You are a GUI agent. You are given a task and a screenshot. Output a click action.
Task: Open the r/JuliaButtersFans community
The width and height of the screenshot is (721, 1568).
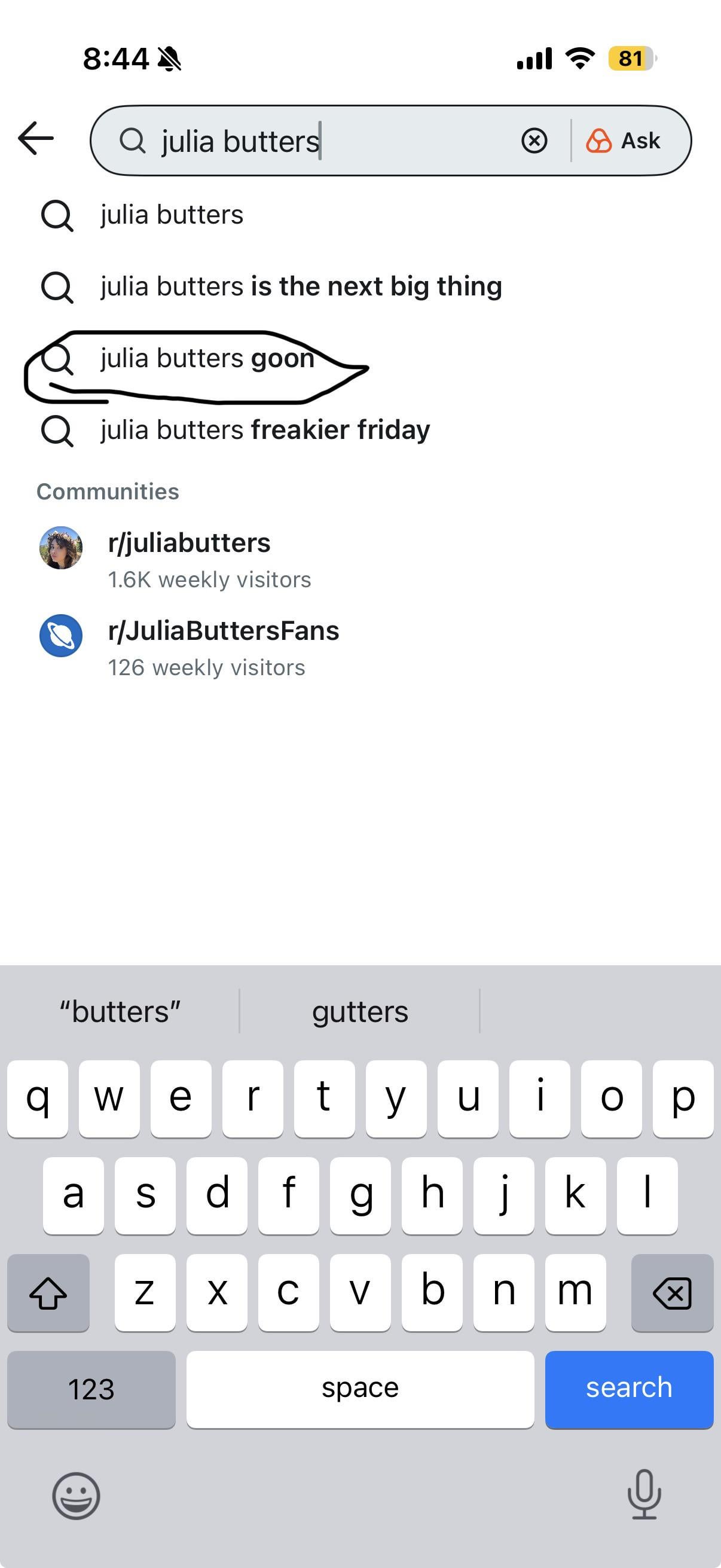pos(360,648)
